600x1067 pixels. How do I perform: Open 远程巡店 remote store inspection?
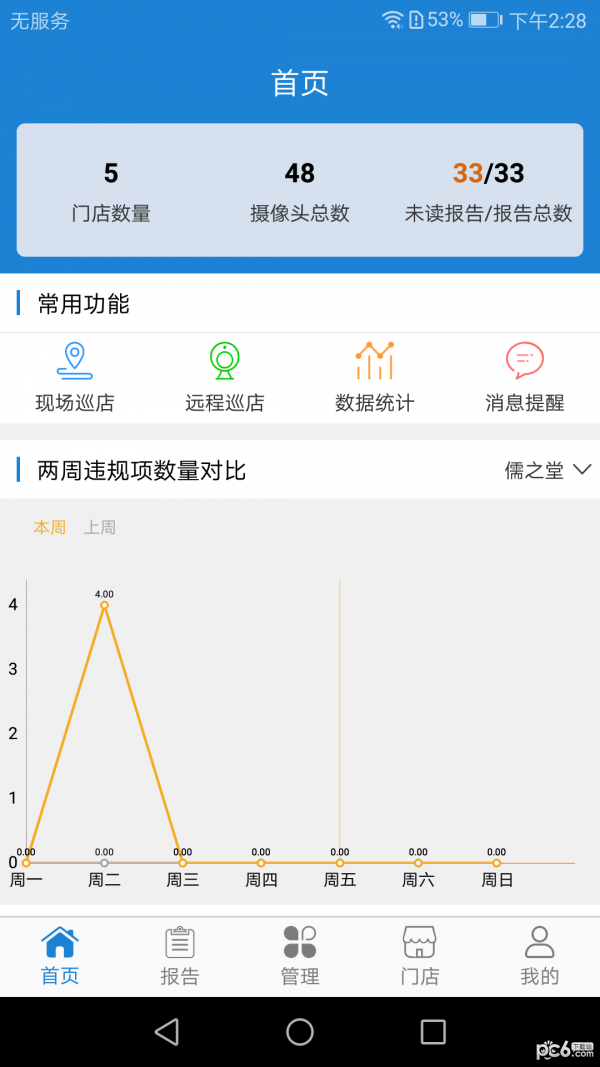pos(224,378)
